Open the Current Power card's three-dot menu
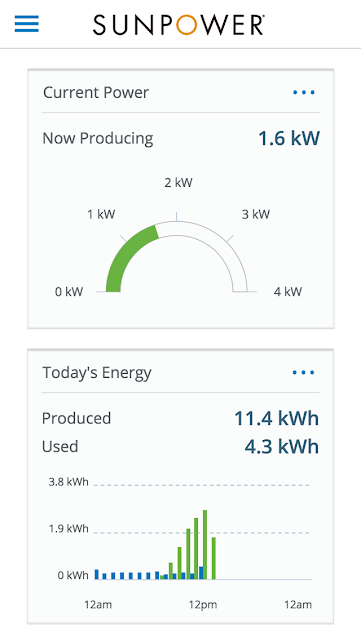 304,93
